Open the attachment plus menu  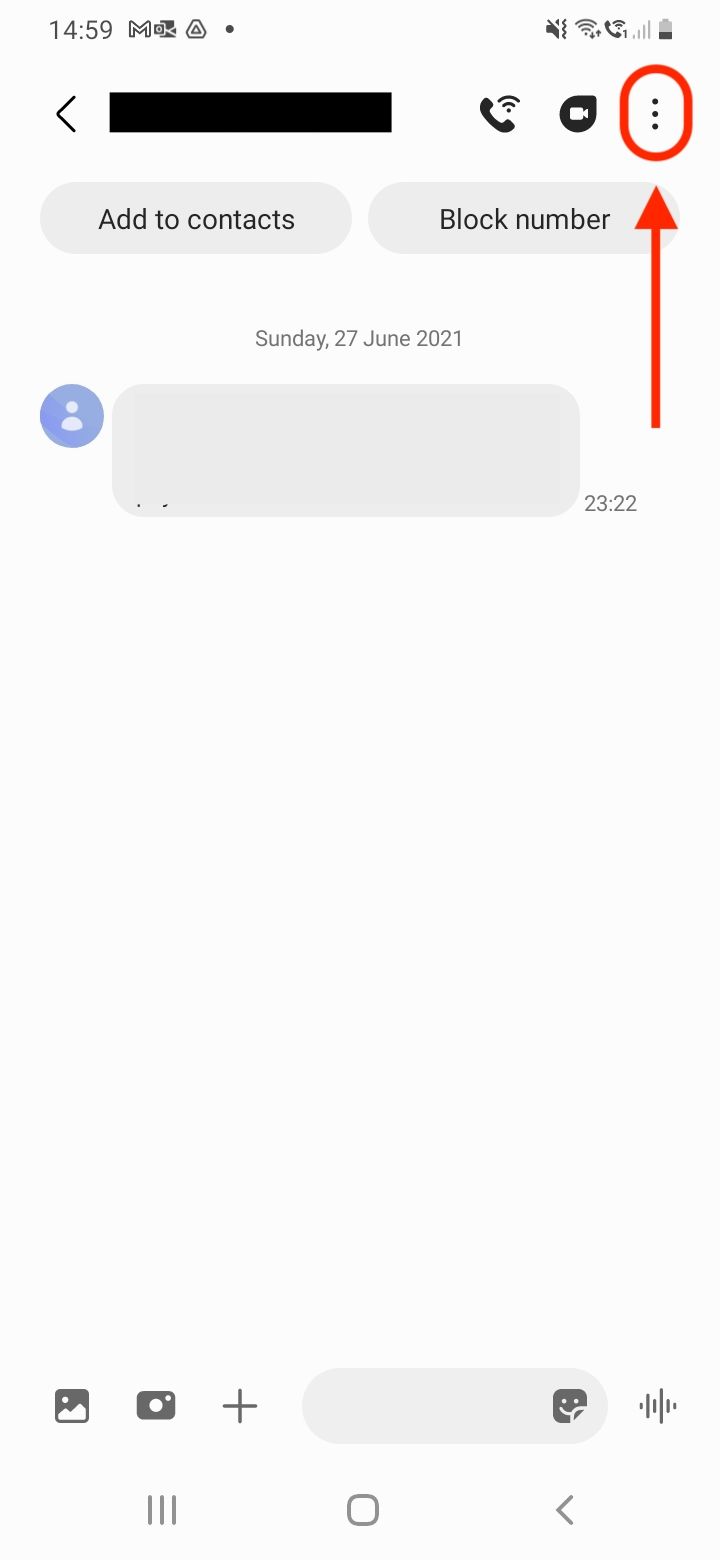(x=239, y=1405)
